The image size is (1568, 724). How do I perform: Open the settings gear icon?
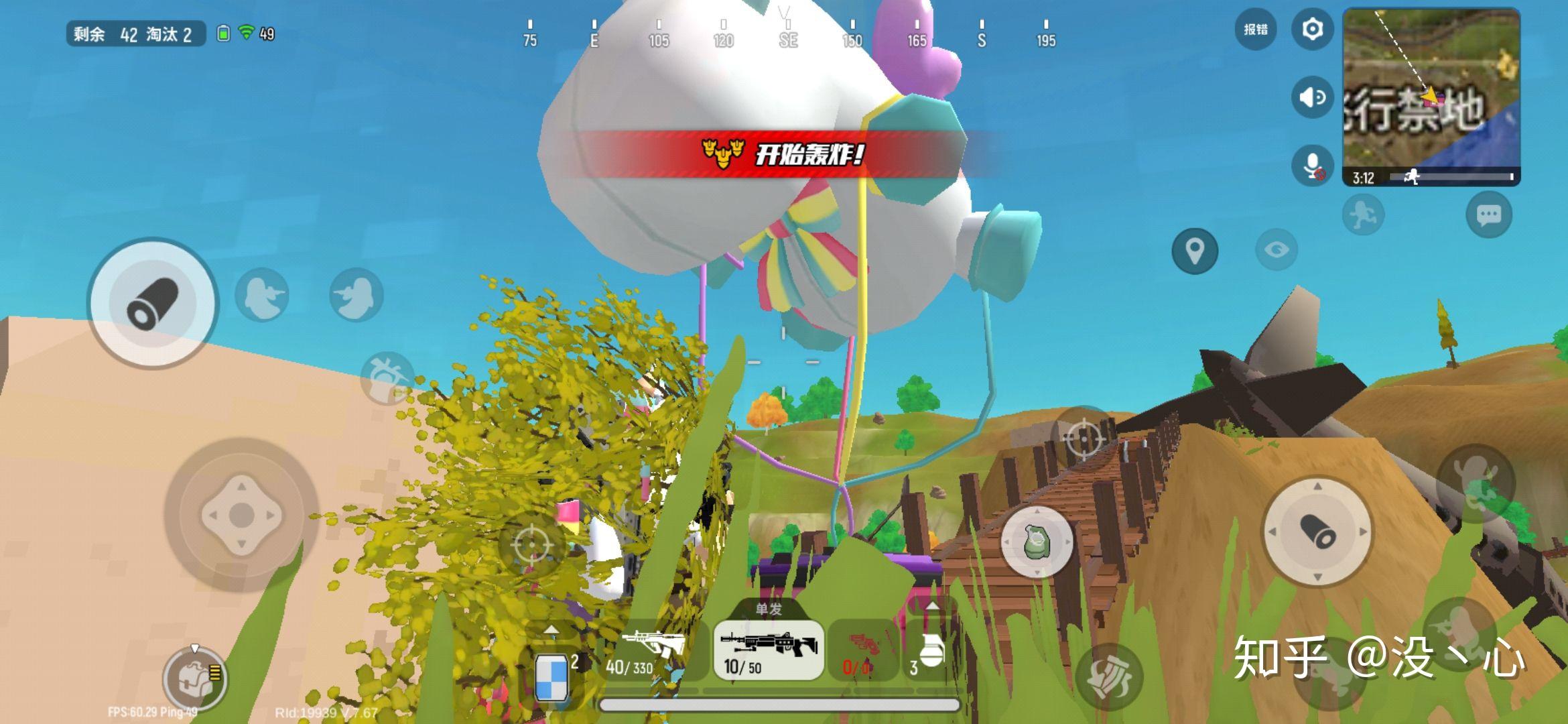click(x=1312, y=29)
